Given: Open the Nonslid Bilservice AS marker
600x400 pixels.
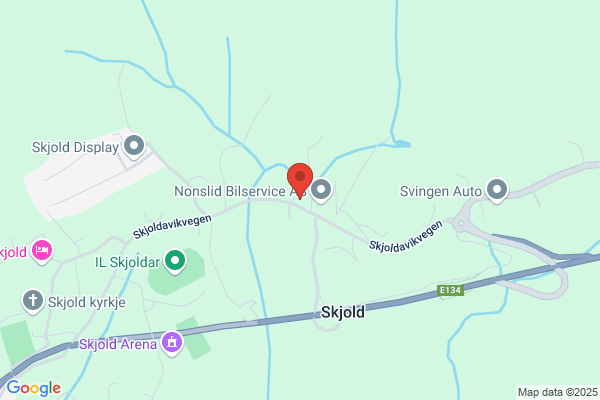Looking at the screenshot, I should 321,190.
